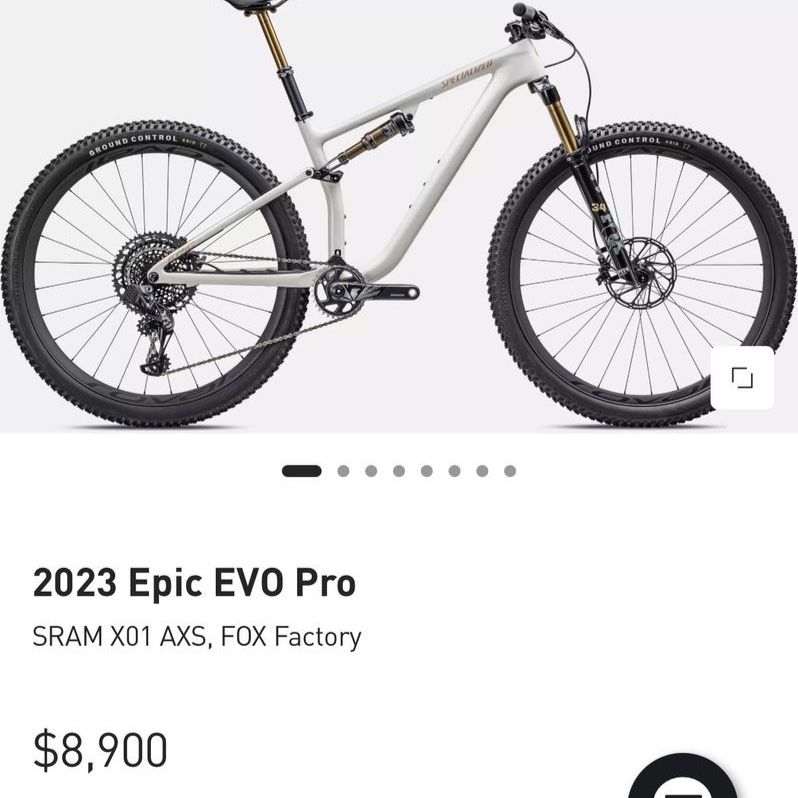Expand the bike image to fullscreen
798x798 pixels.
pos(742,378)
